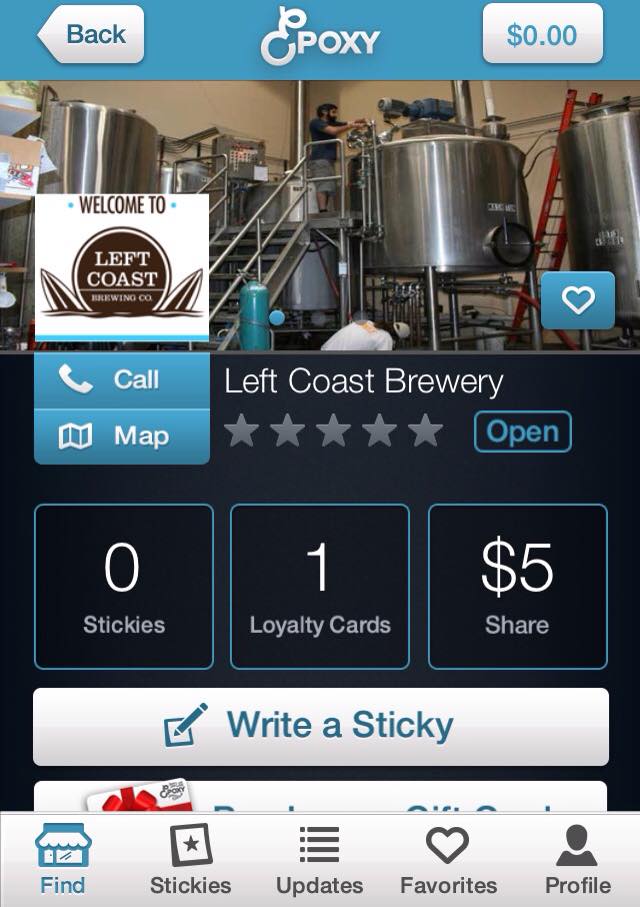Open the Map for this brewery
Screen dimensions: 640x907
[122, 437]
